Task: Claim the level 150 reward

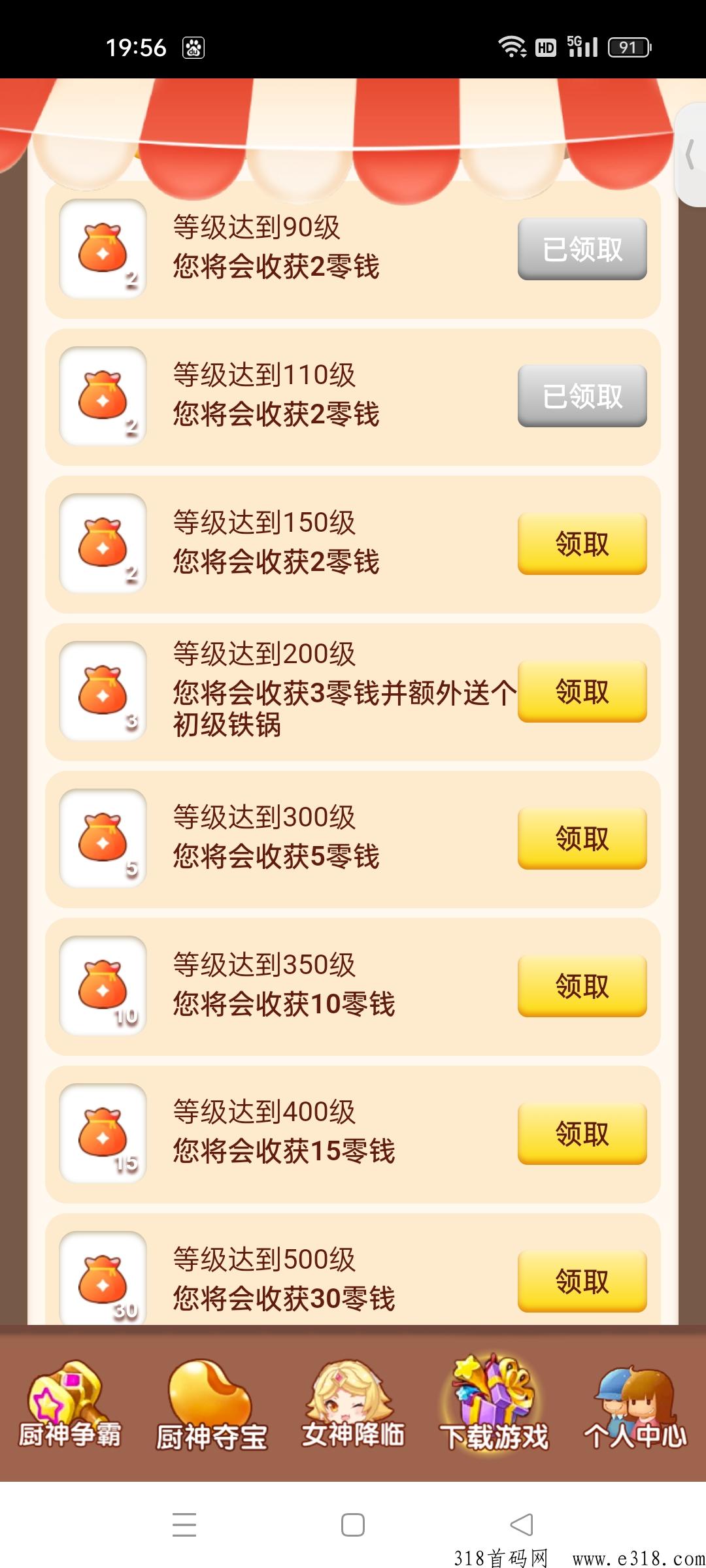Action: pyautogui.click(x=581, y=544)
